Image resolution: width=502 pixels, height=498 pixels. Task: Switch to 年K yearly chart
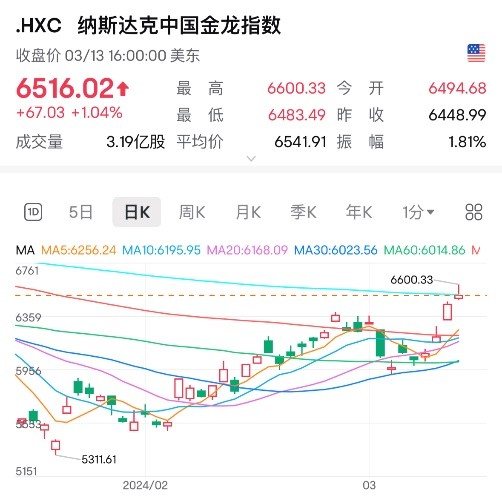pos(359,212)
